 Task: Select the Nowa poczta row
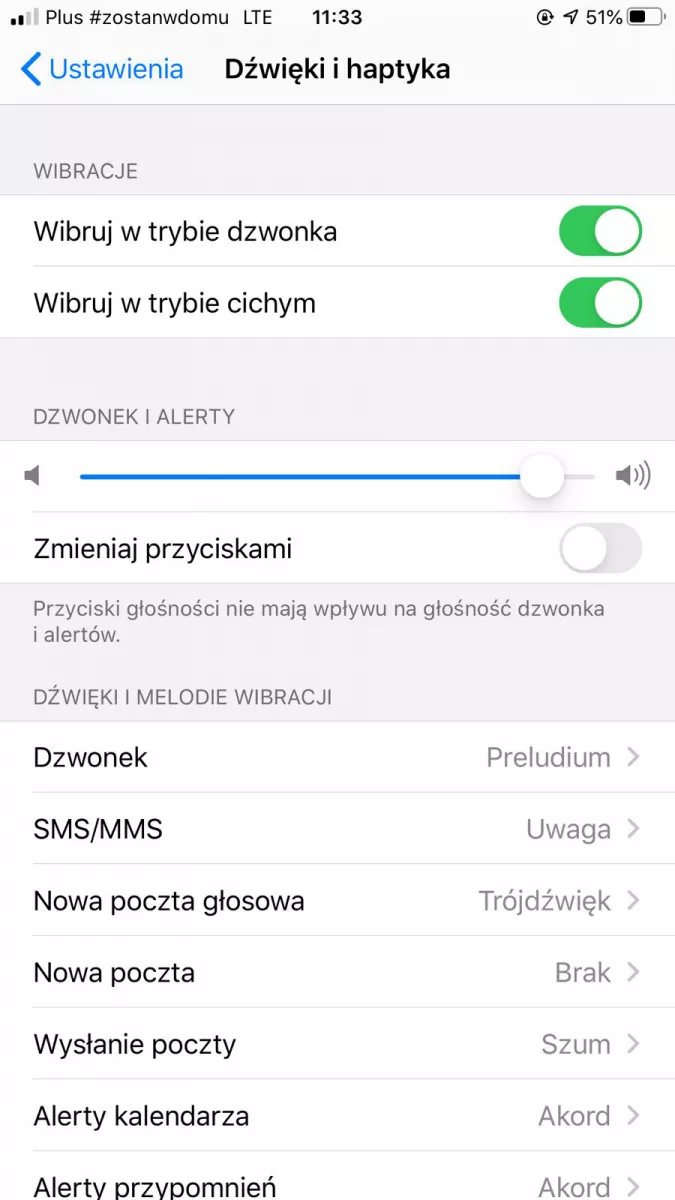tap(337, 973)
